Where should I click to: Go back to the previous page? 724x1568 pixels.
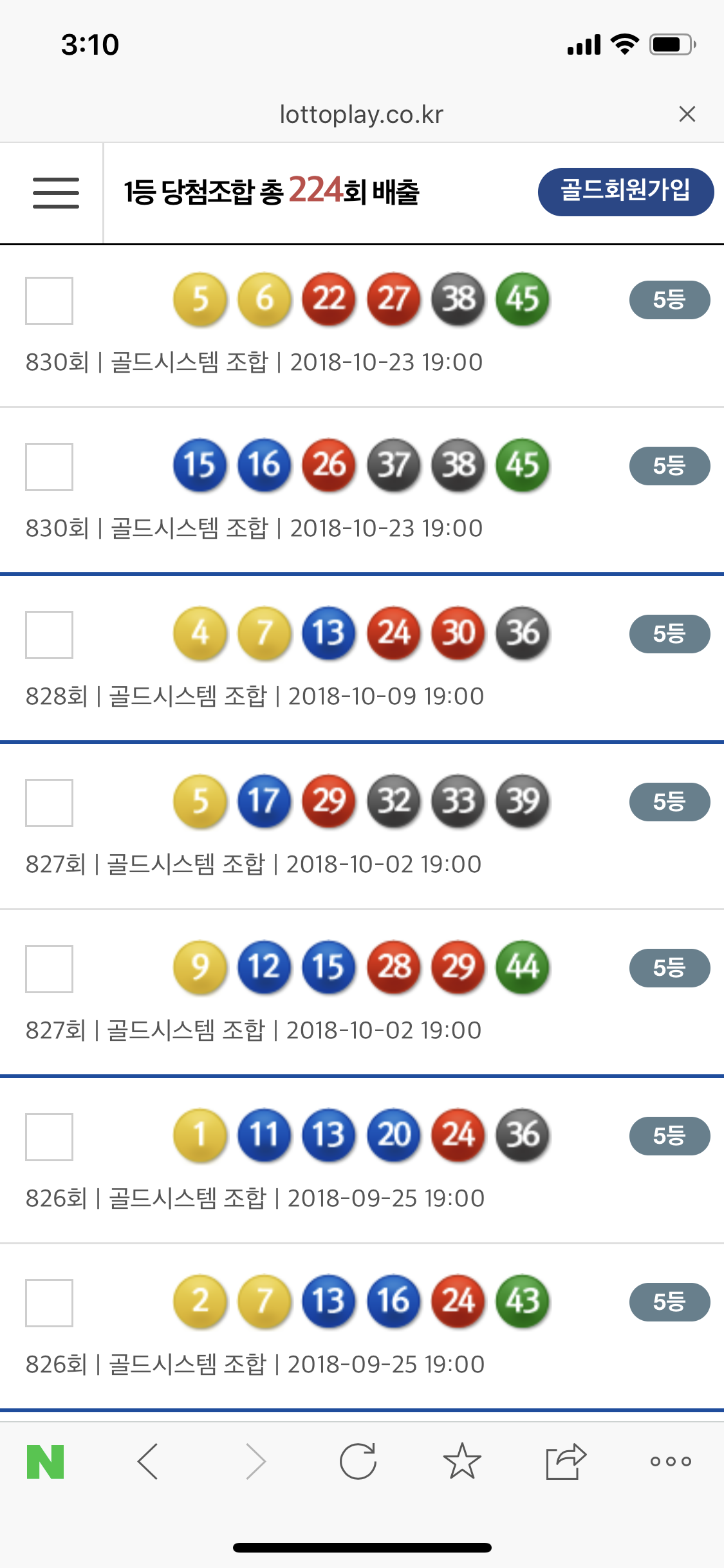click(148, 1462)
